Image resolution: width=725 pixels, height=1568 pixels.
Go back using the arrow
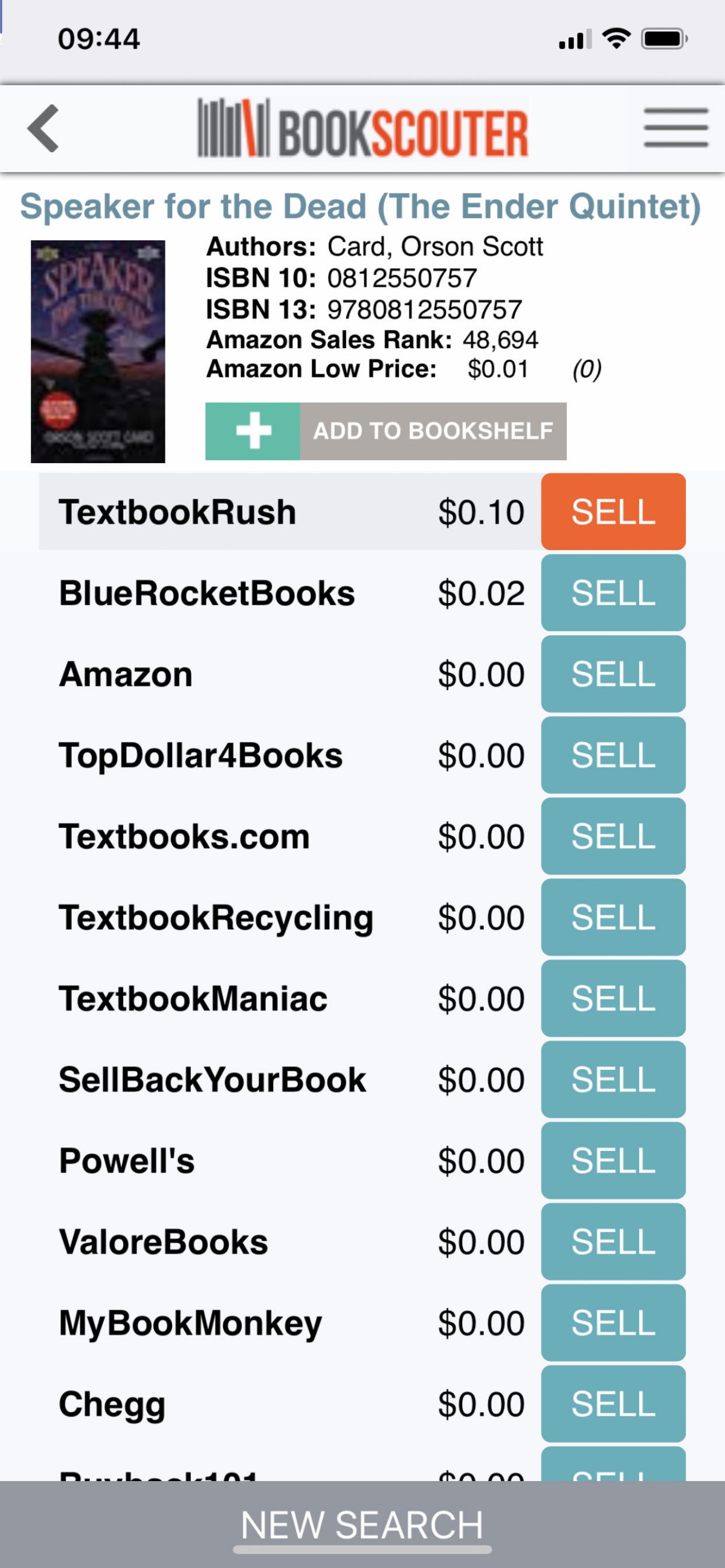tap(43, 129)
